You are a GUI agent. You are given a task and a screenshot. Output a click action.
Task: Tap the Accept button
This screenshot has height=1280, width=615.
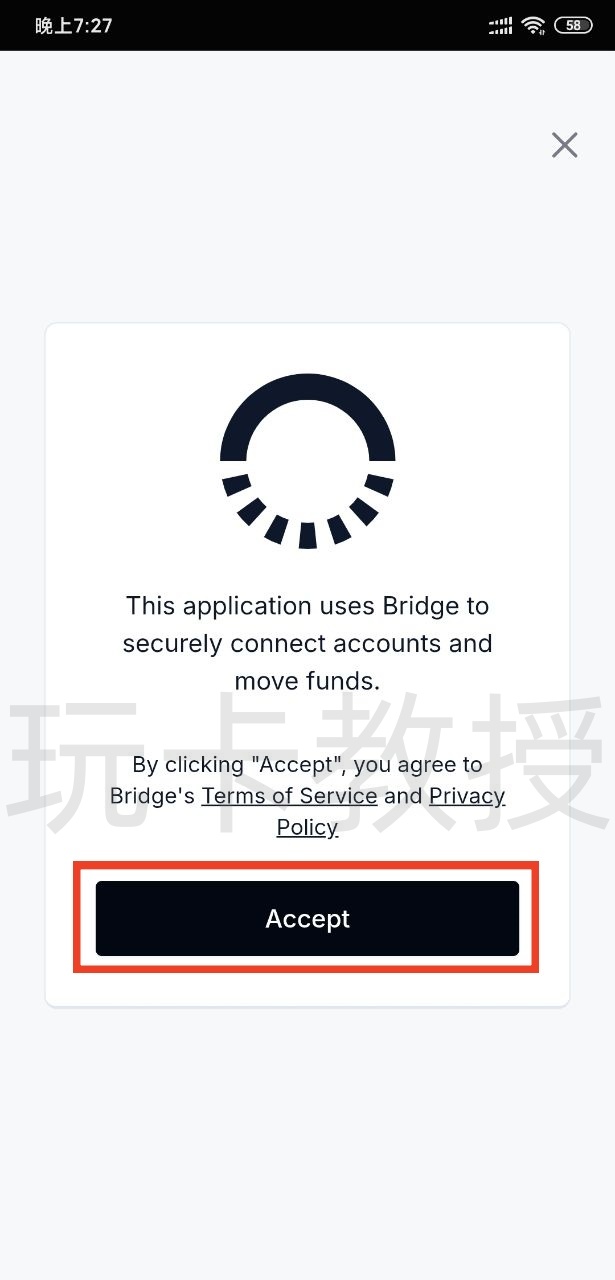click(307, 918)
